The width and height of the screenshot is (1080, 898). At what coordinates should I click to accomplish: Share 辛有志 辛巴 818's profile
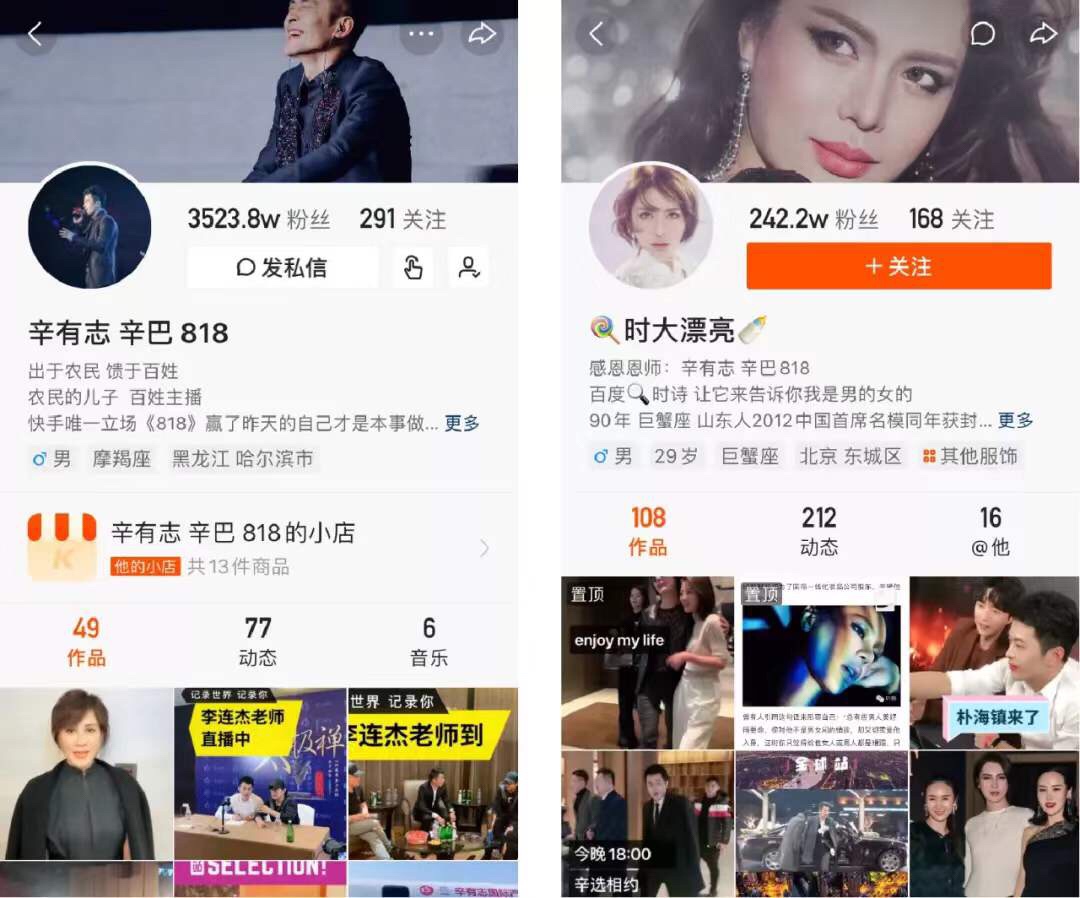point(482,35)
